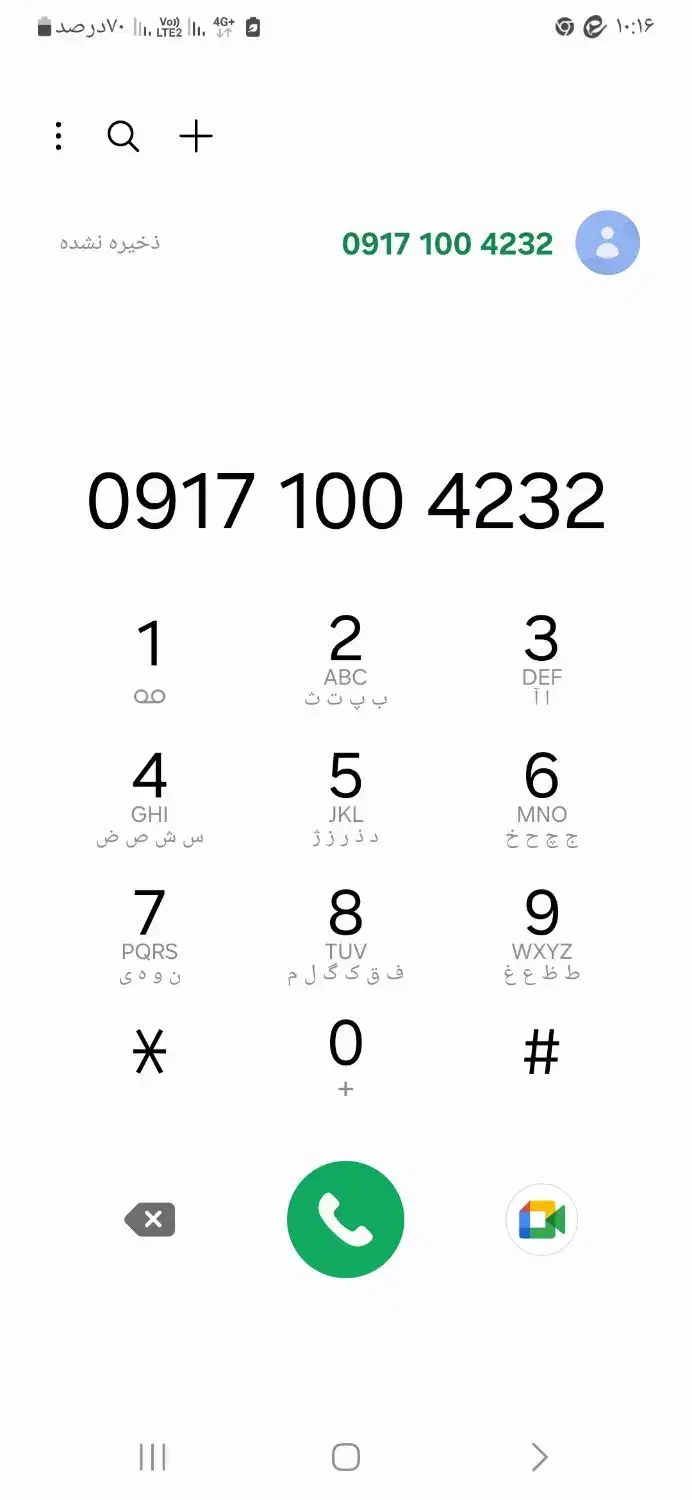Start a Google Meet video call
692x1500 pixels.
point(542,1220)
